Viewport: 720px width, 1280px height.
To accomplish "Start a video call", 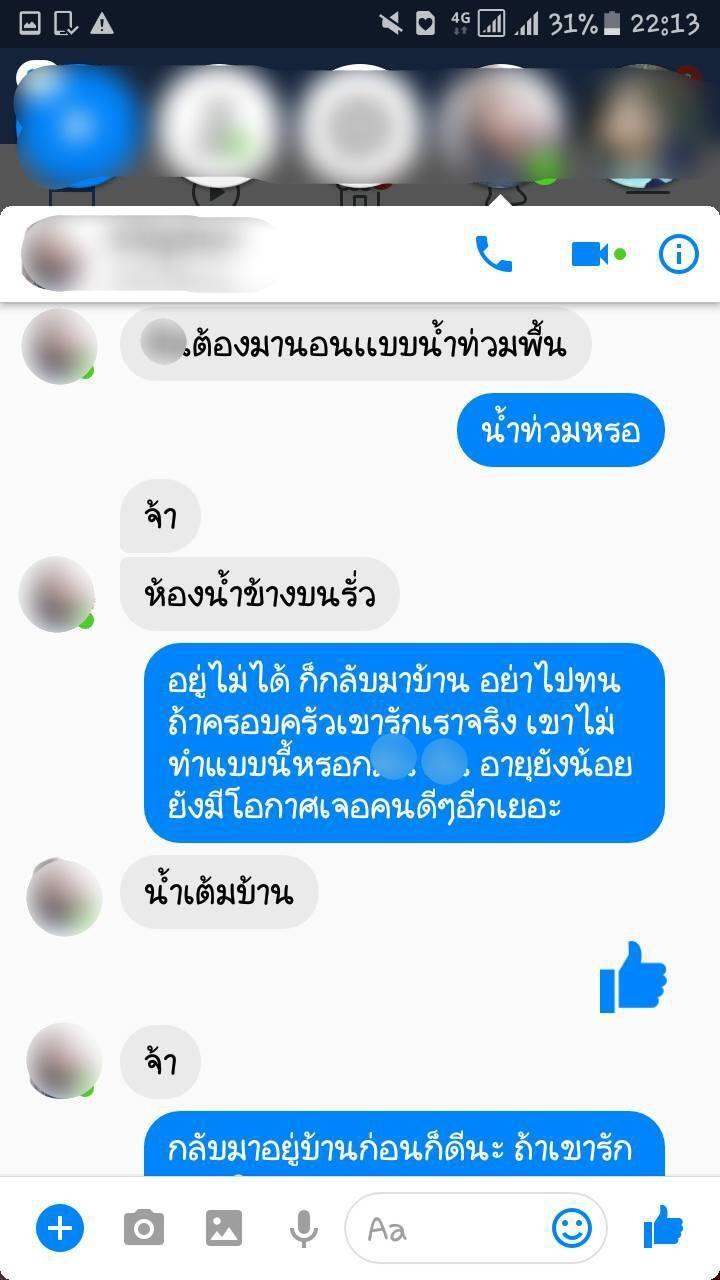I will click(x=591, y=255).
